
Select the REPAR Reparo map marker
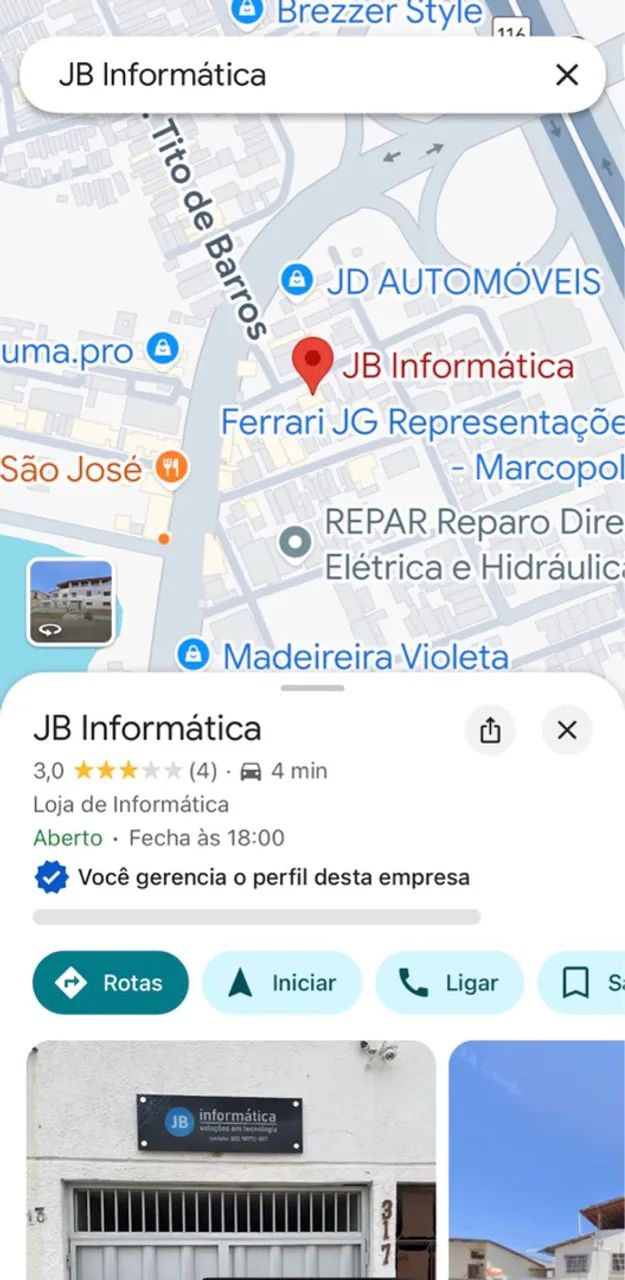pos(295,542)
